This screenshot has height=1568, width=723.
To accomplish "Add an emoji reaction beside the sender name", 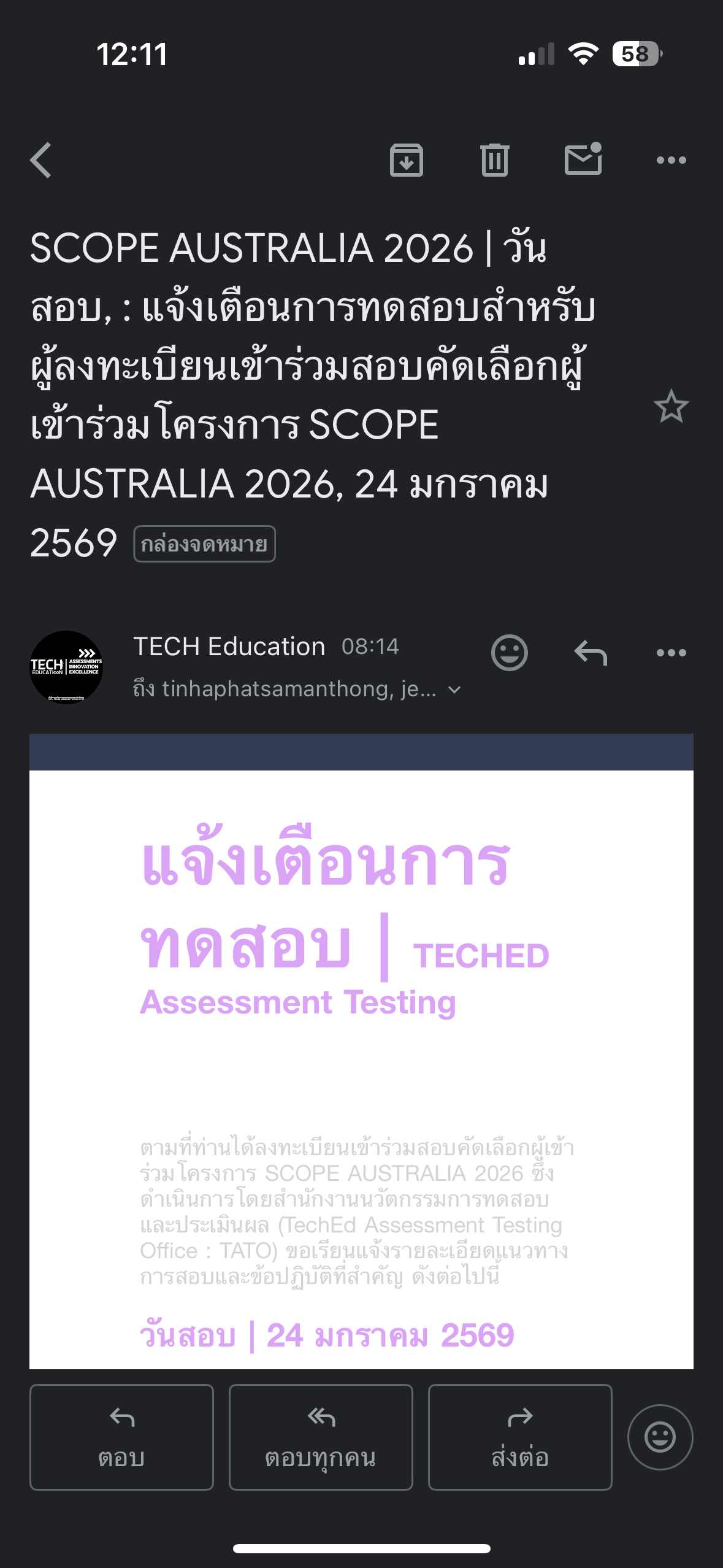I will tap(509, 653).
